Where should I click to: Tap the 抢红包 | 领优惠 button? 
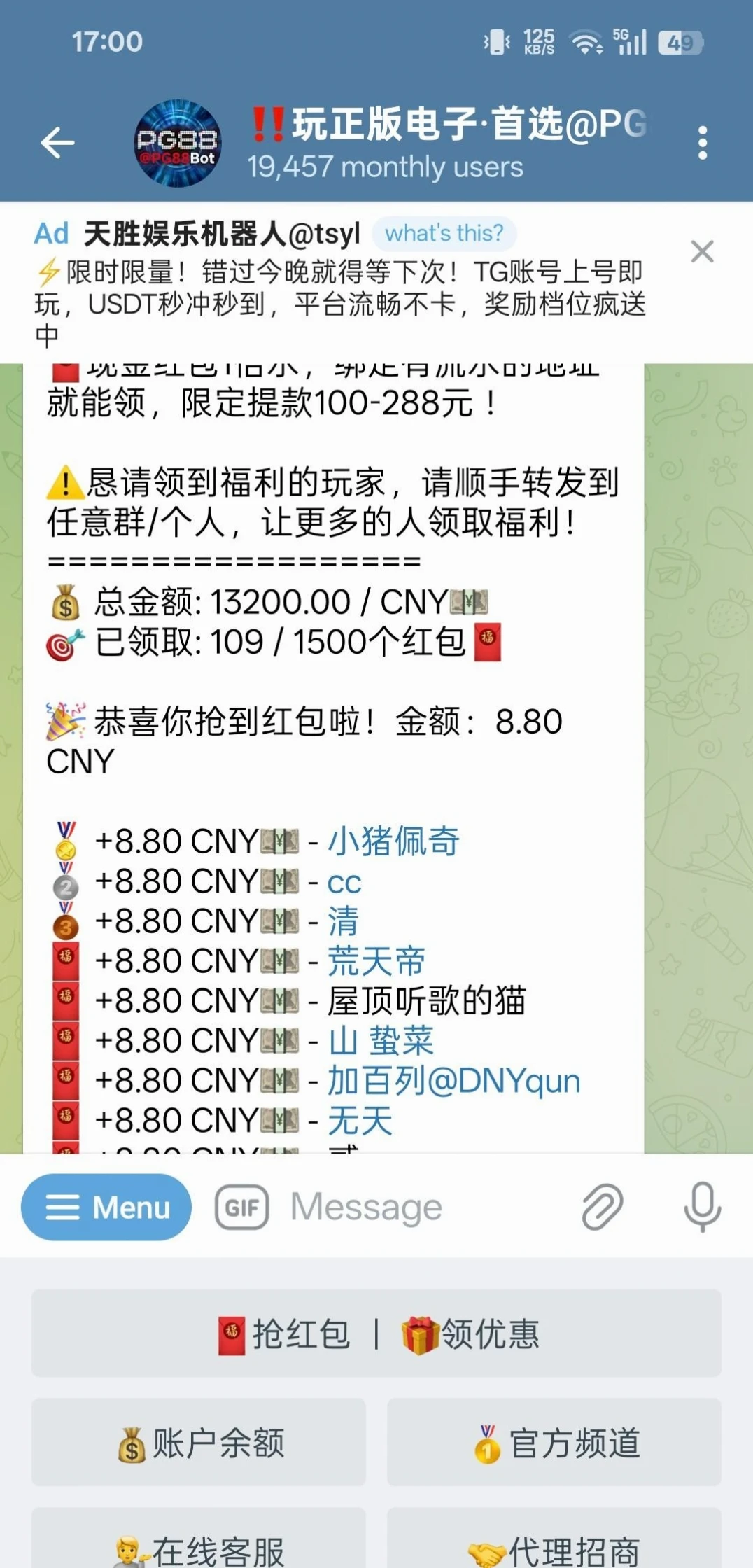(376, 1333)
